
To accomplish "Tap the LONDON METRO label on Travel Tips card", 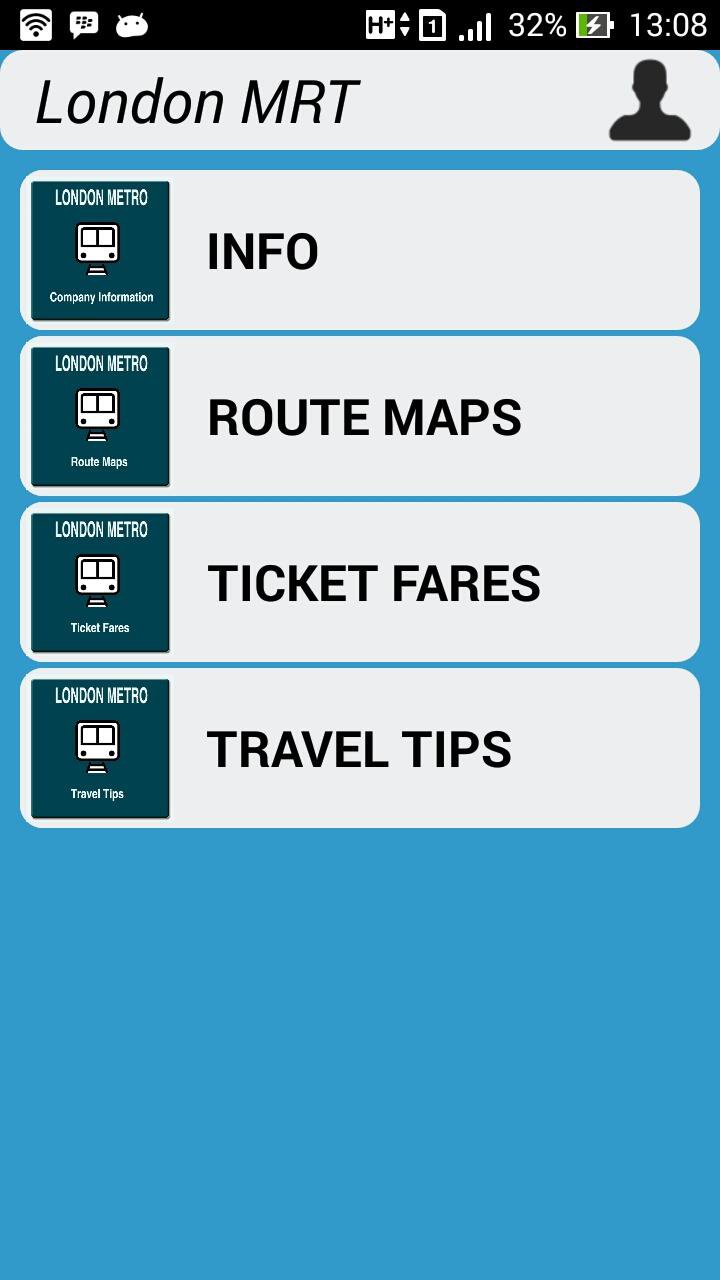I will point(99,696).
